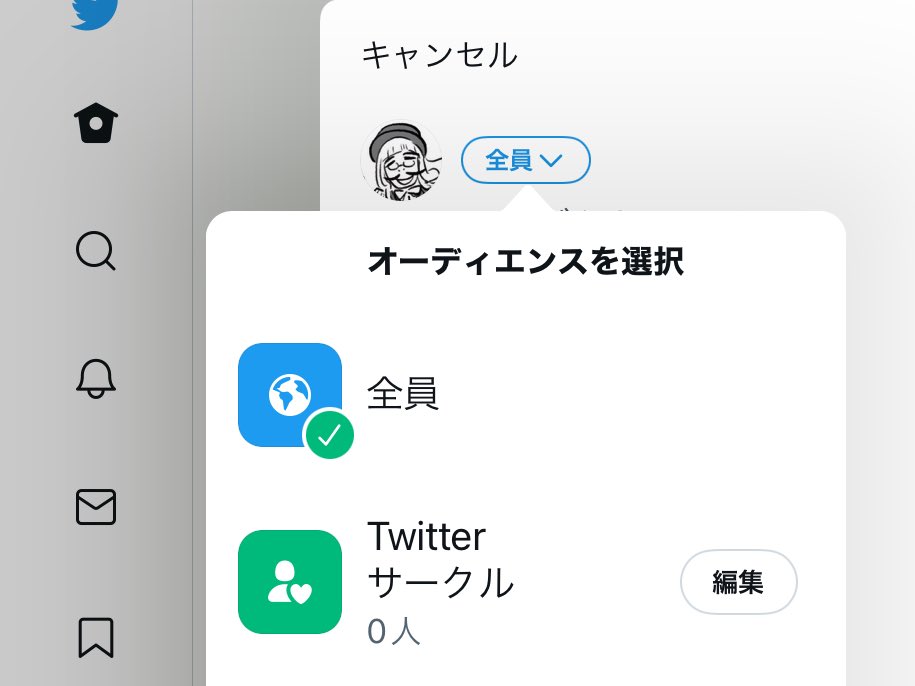Go to the Home tab
This screenshot has height=686, width=915.
(96, 124)
